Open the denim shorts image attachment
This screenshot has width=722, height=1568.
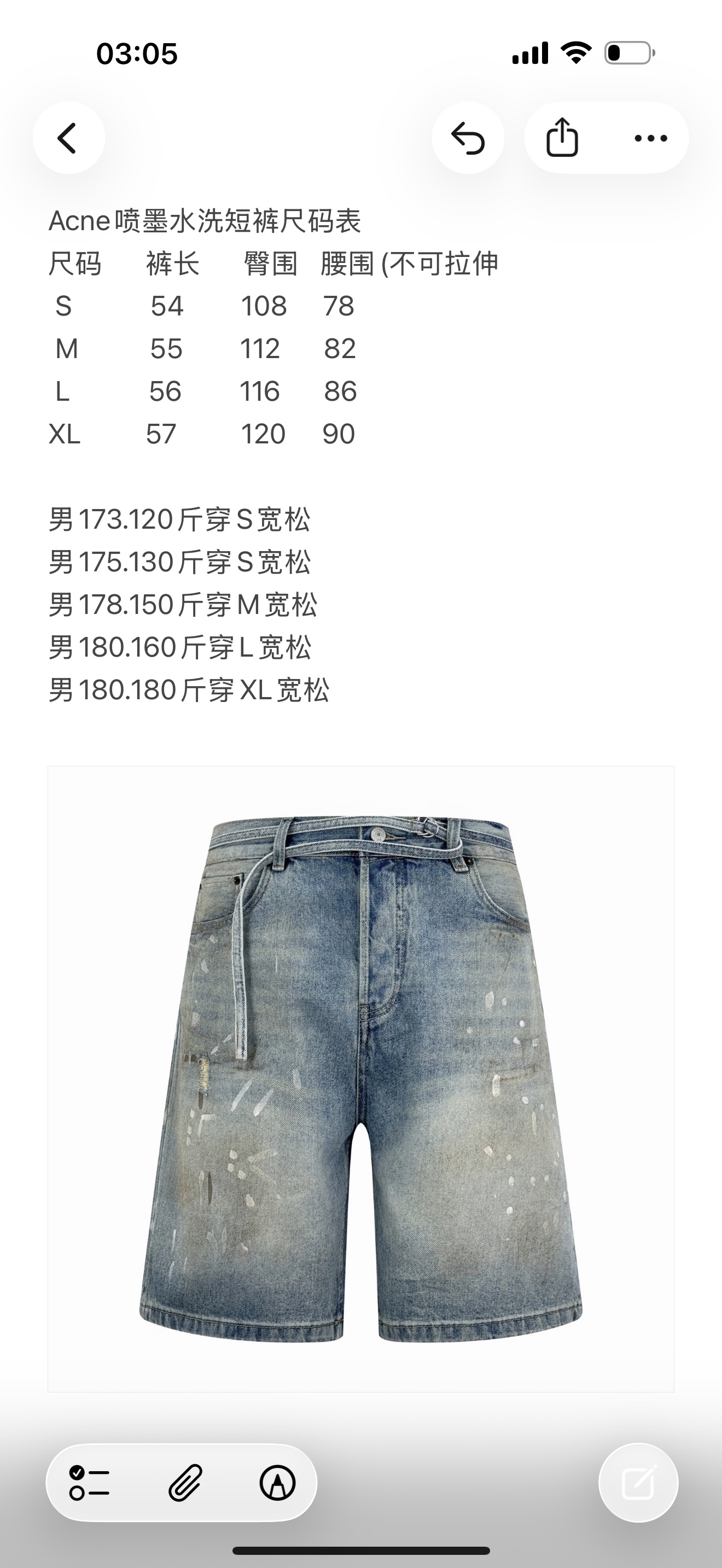360,1079
